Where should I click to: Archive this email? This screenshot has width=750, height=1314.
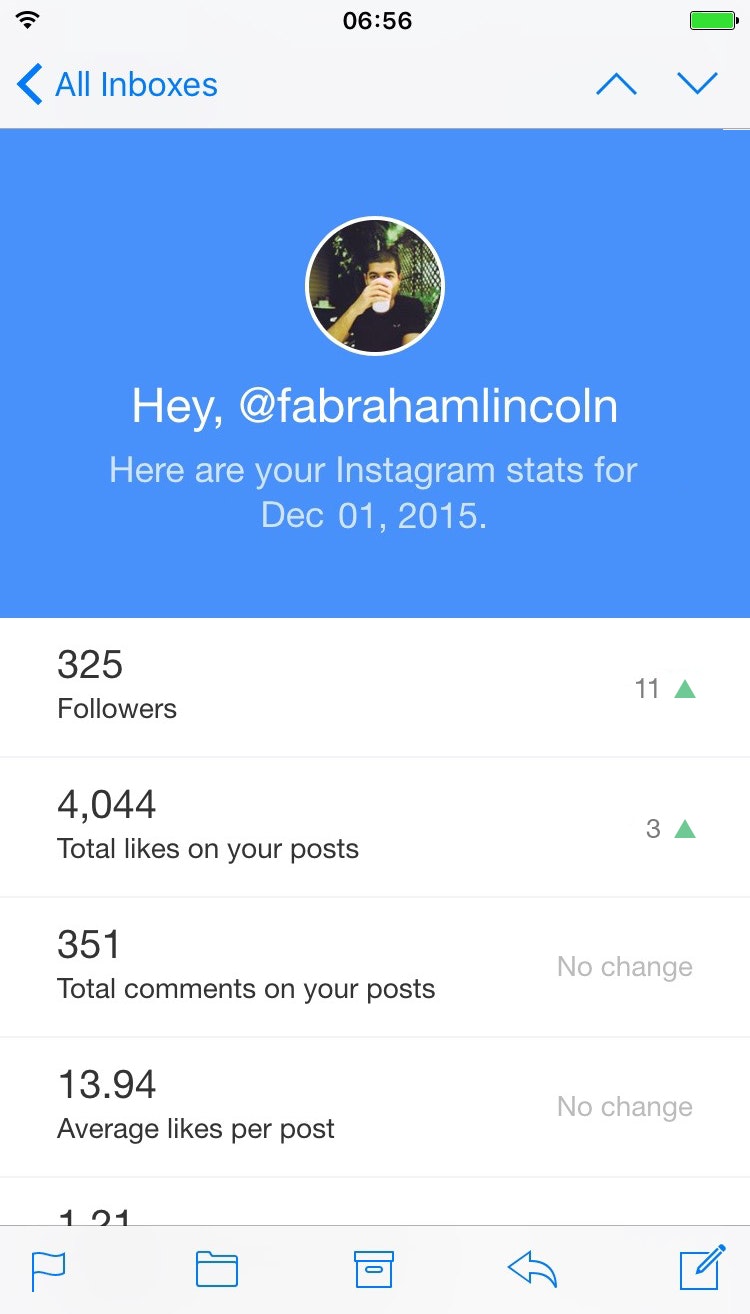[x=374, y=1270]
